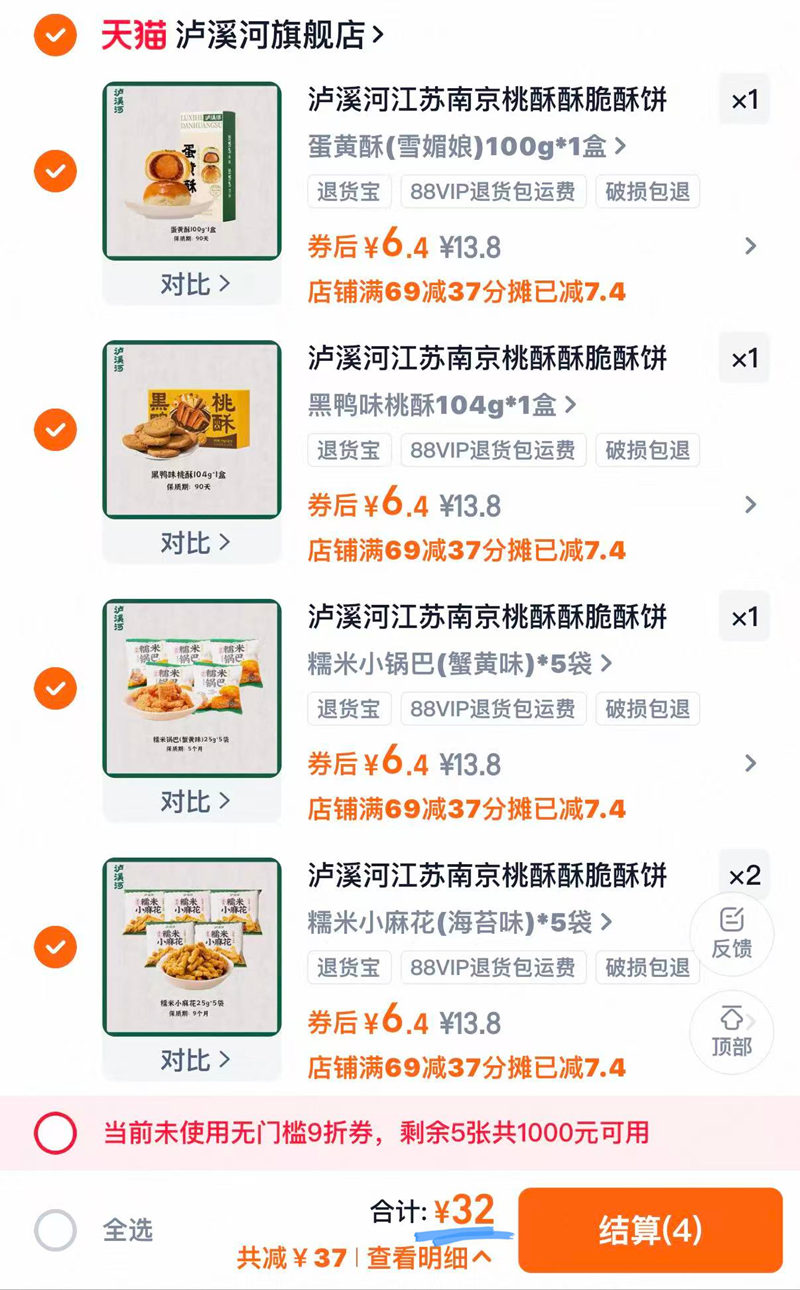The height and width of the screenshot is (1290, 800).
Task: View 破损包退 guarantee tag on last item
Action: 647,967
